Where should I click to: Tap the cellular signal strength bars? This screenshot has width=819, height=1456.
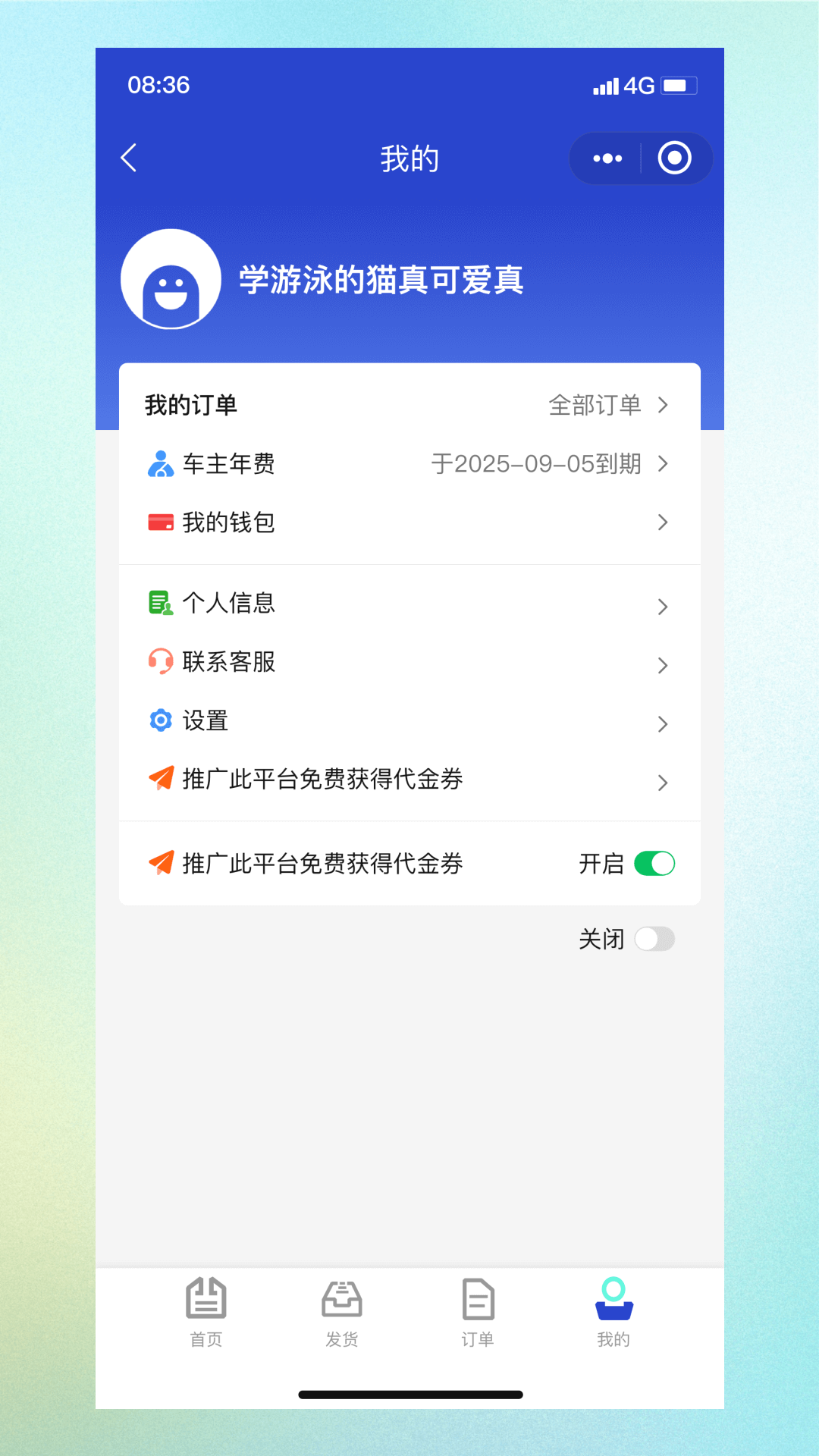(604, 85)
